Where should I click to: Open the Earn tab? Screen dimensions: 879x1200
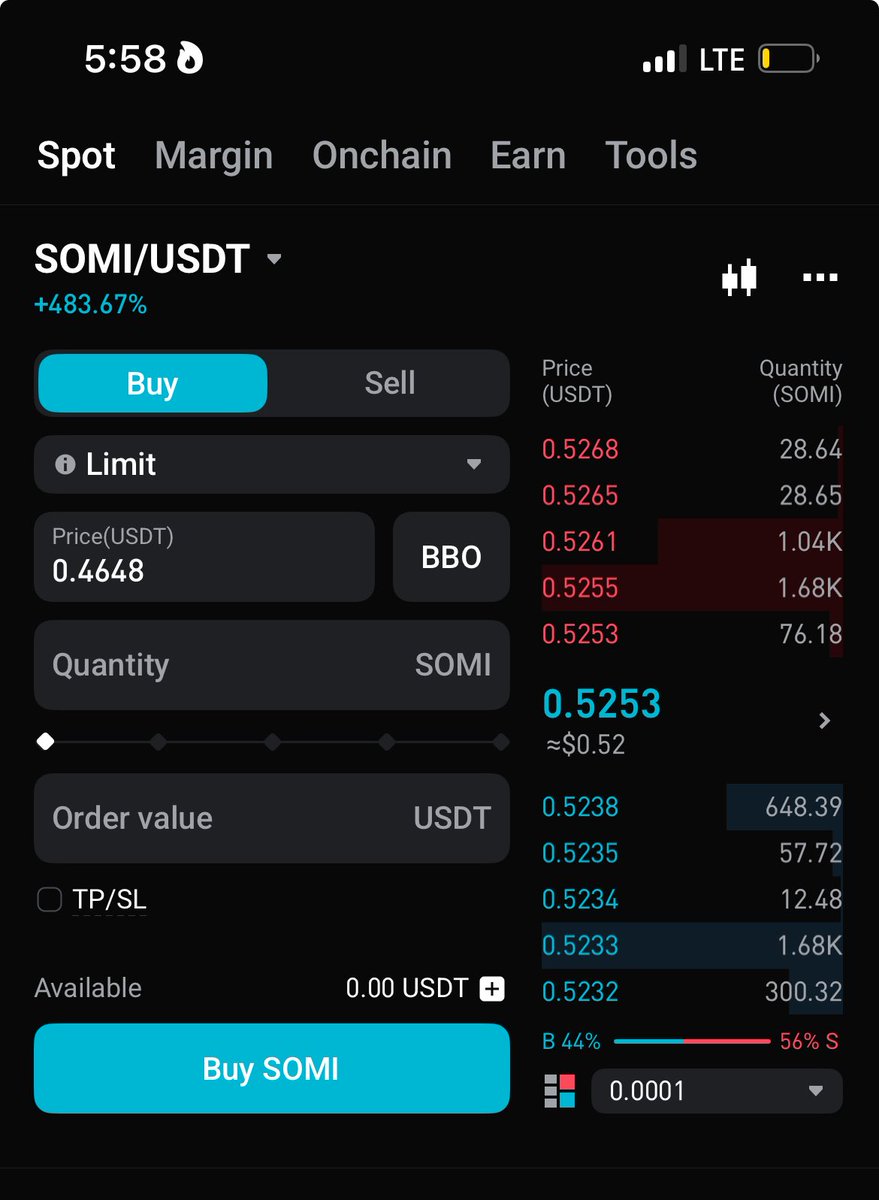tap(528, 155)
